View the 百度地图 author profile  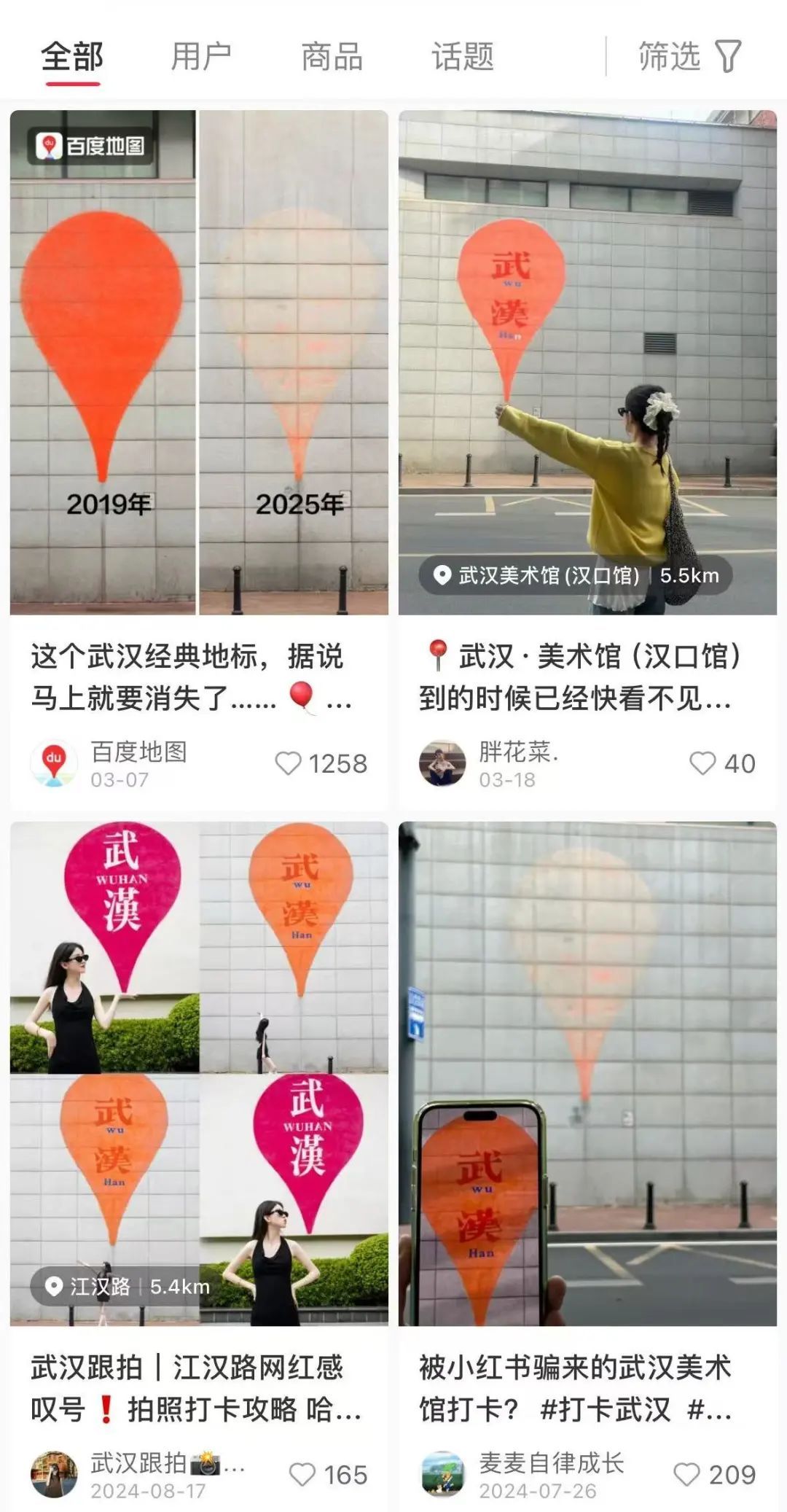click(54, 763)
